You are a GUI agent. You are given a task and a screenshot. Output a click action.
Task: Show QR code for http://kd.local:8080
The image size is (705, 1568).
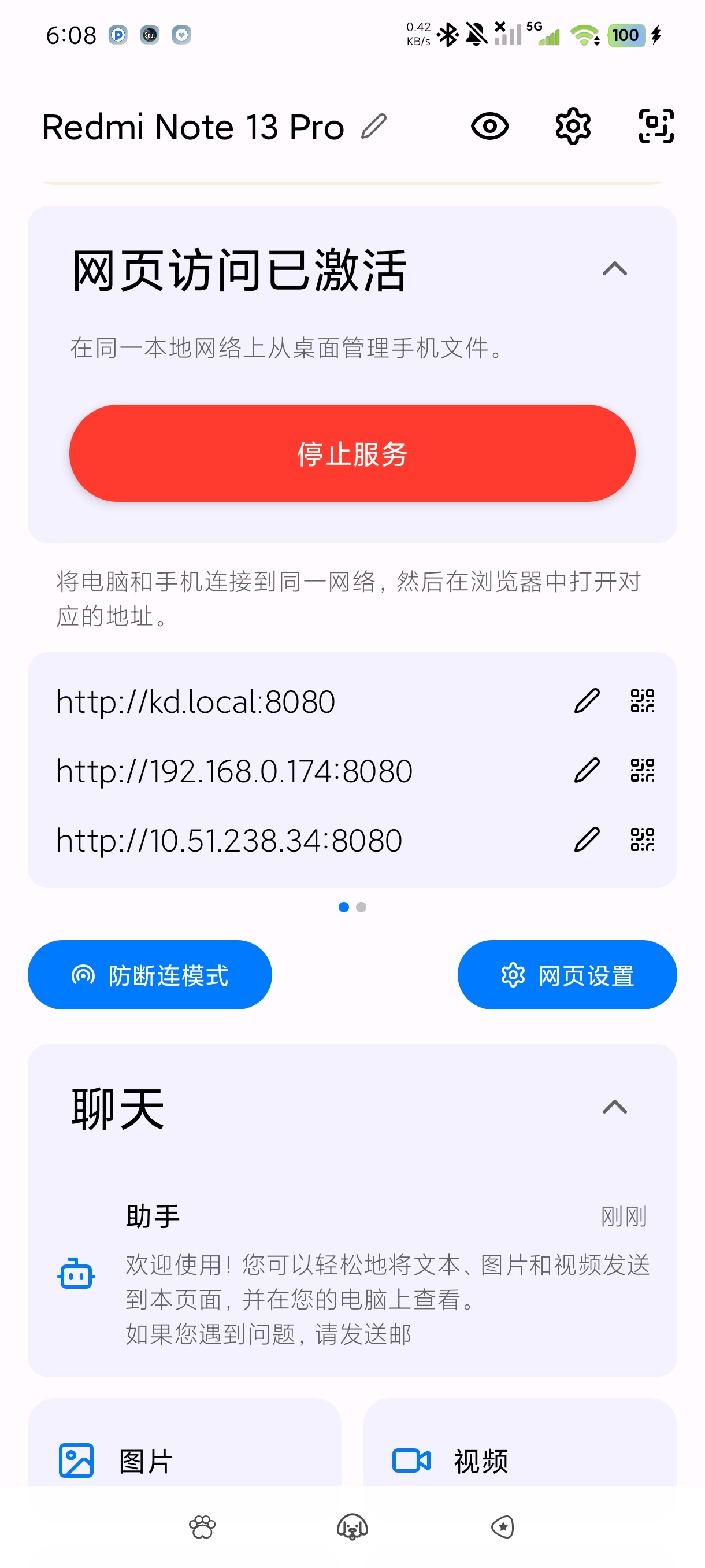(643, 701)
